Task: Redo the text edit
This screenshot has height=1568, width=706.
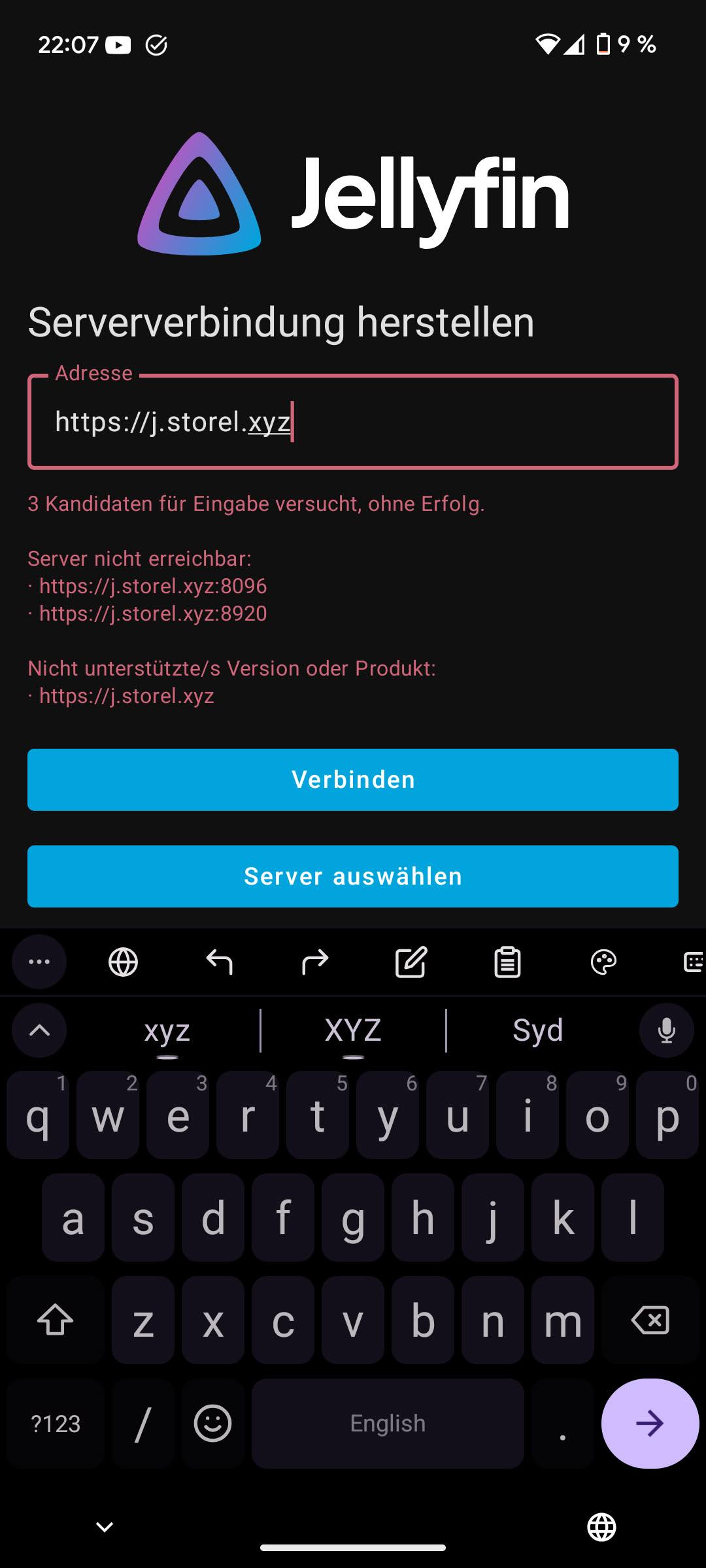Action: [315, 962]
